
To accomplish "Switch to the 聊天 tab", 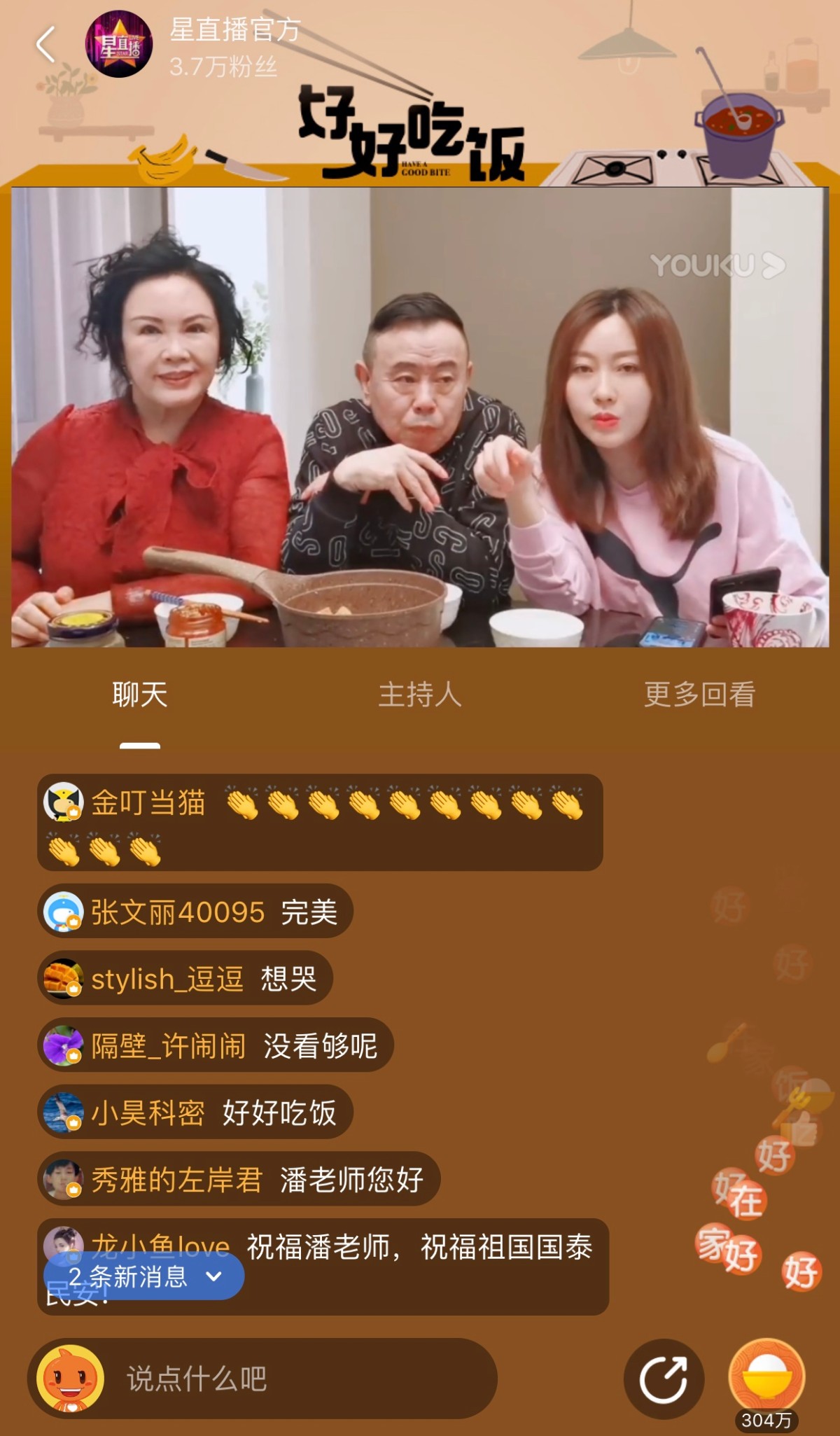I will point(140,695).
